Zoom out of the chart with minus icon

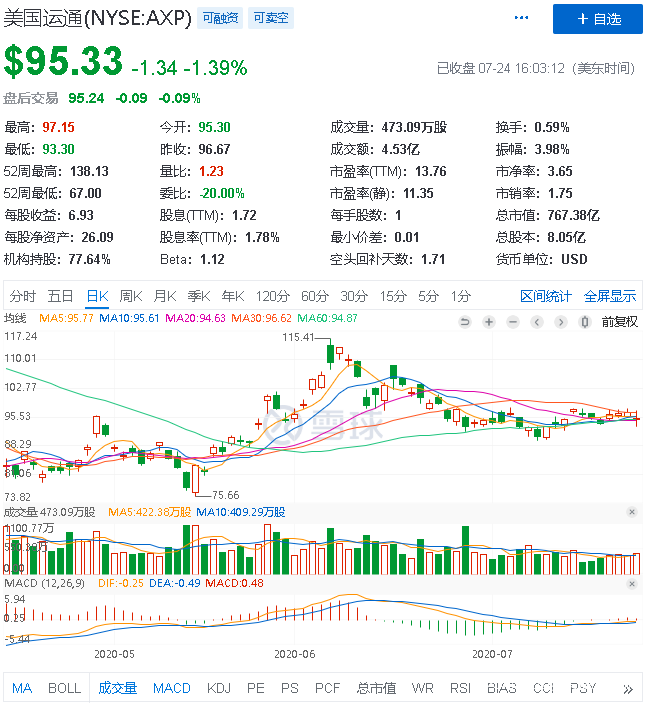click(514, 322)
